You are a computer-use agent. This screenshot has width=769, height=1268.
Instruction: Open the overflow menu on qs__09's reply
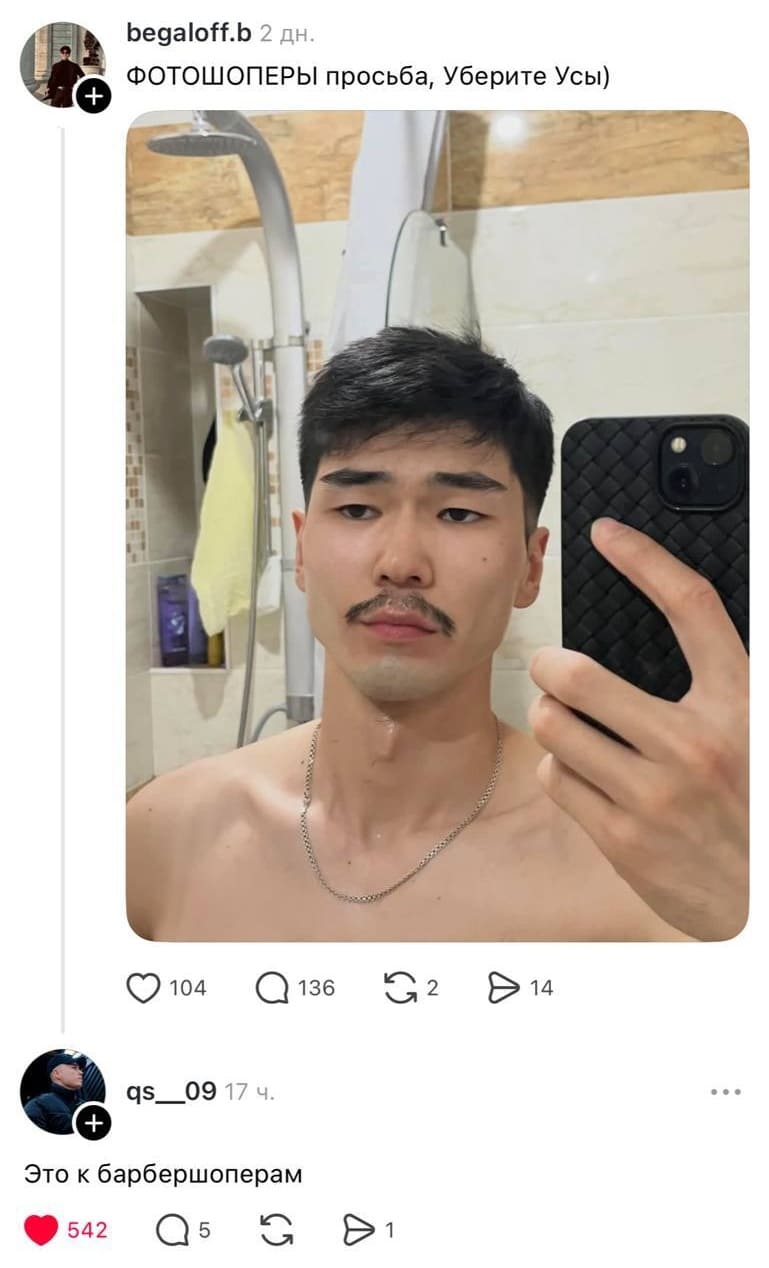(725, 1092)
